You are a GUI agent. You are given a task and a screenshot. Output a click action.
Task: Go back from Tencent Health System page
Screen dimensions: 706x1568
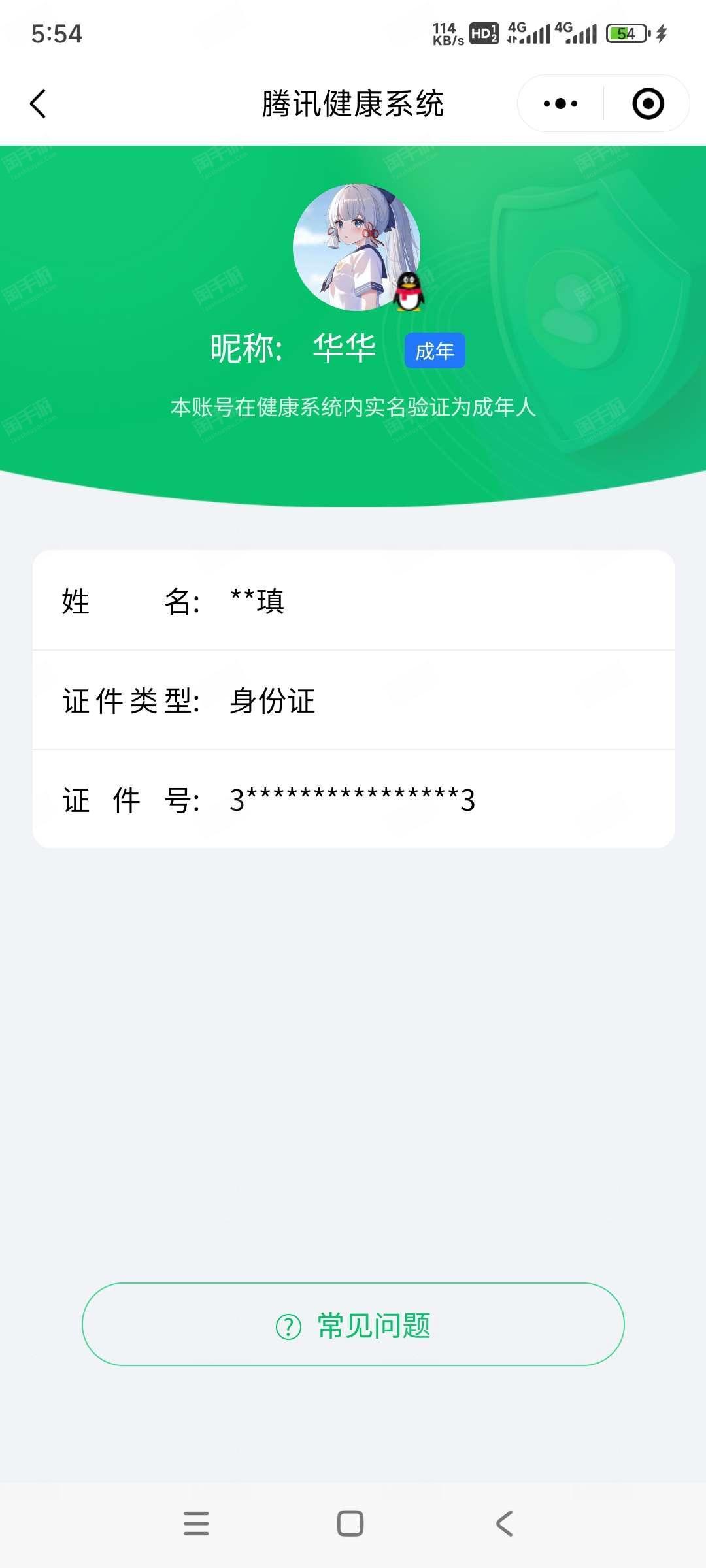tap(39, 104)
